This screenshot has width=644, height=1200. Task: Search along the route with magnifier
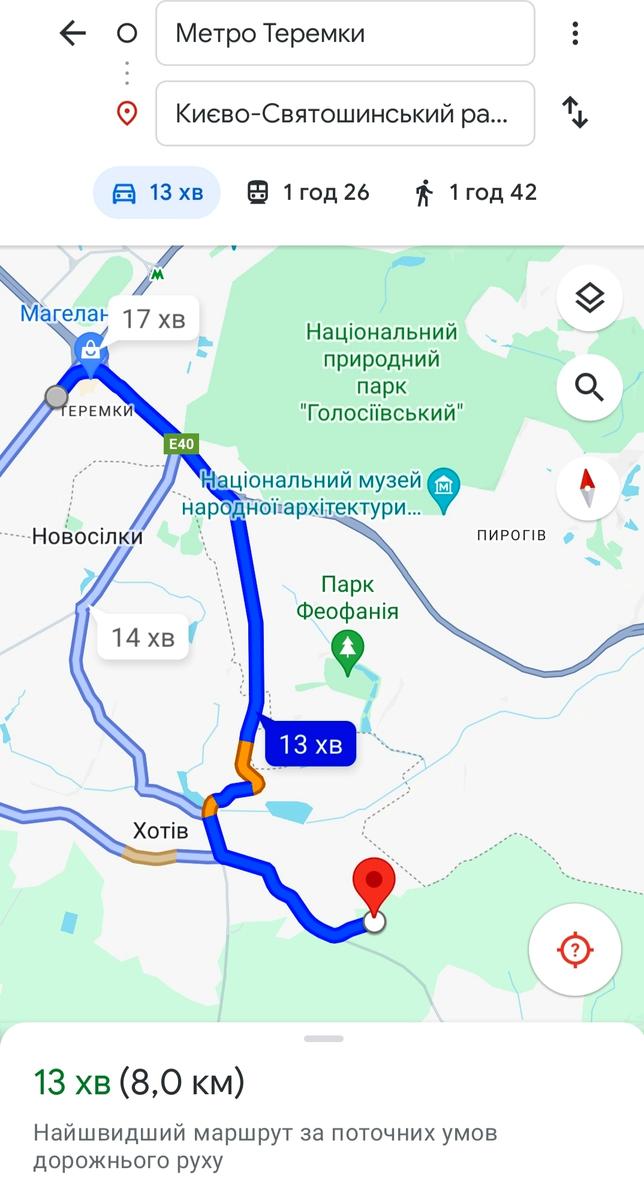589,387
